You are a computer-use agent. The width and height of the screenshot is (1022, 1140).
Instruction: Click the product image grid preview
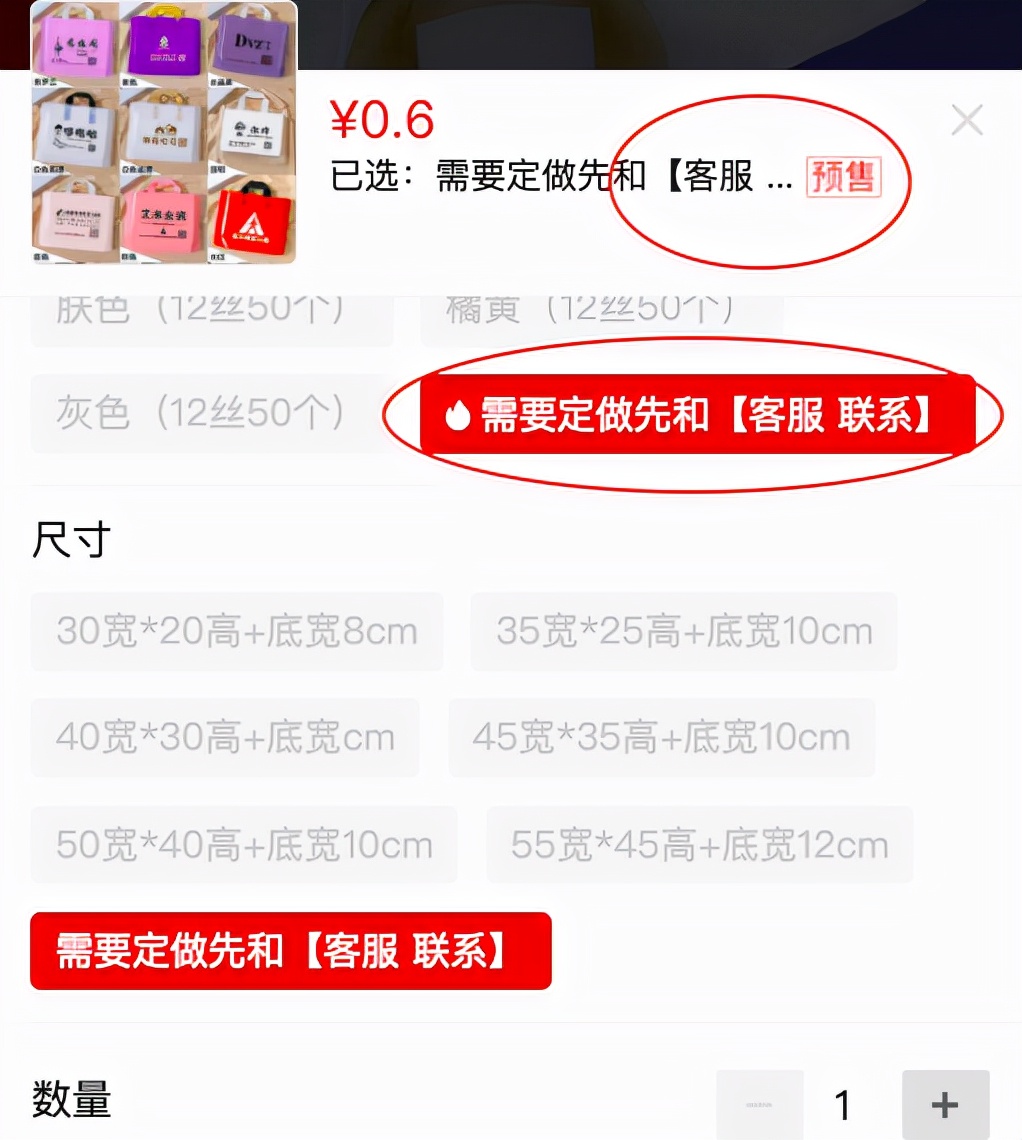click(x=165, y=135)
